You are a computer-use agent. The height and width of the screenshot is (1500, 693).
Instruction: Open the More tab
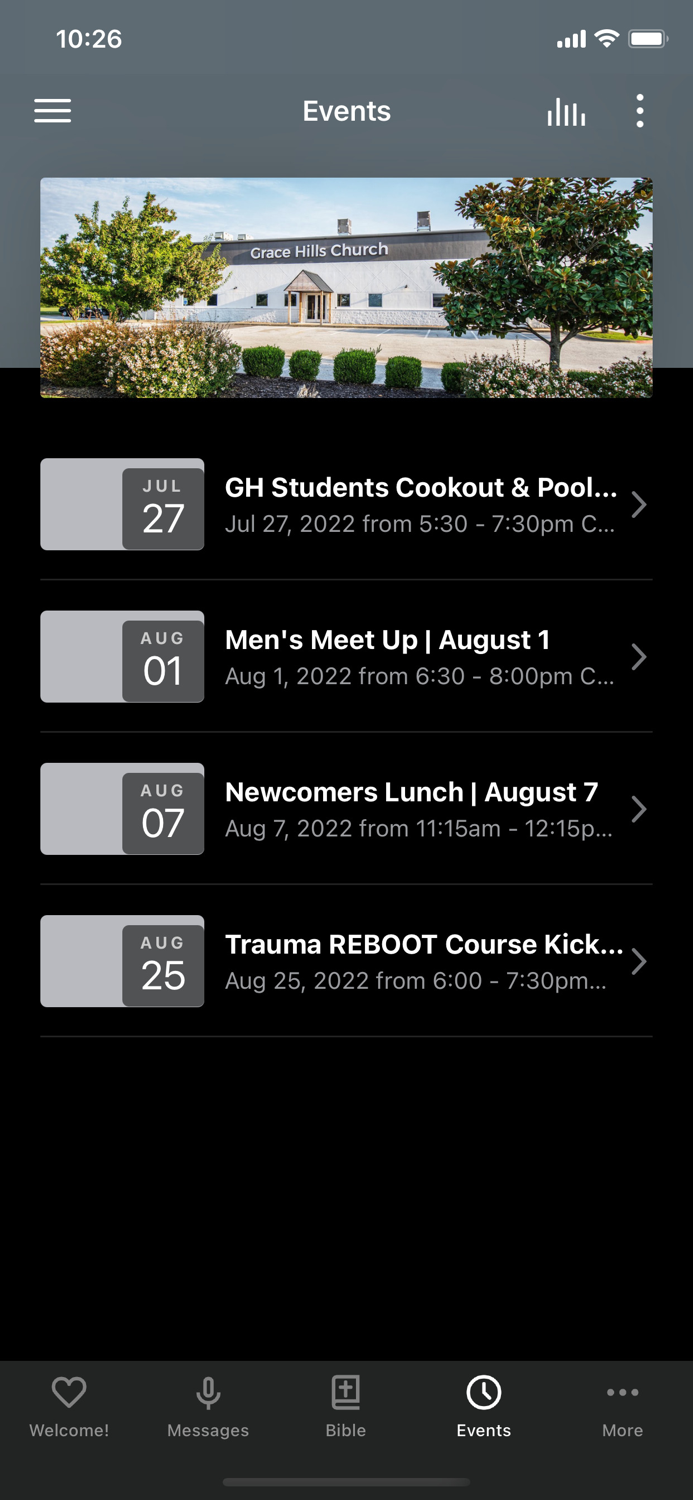(x=622, y=1407)
